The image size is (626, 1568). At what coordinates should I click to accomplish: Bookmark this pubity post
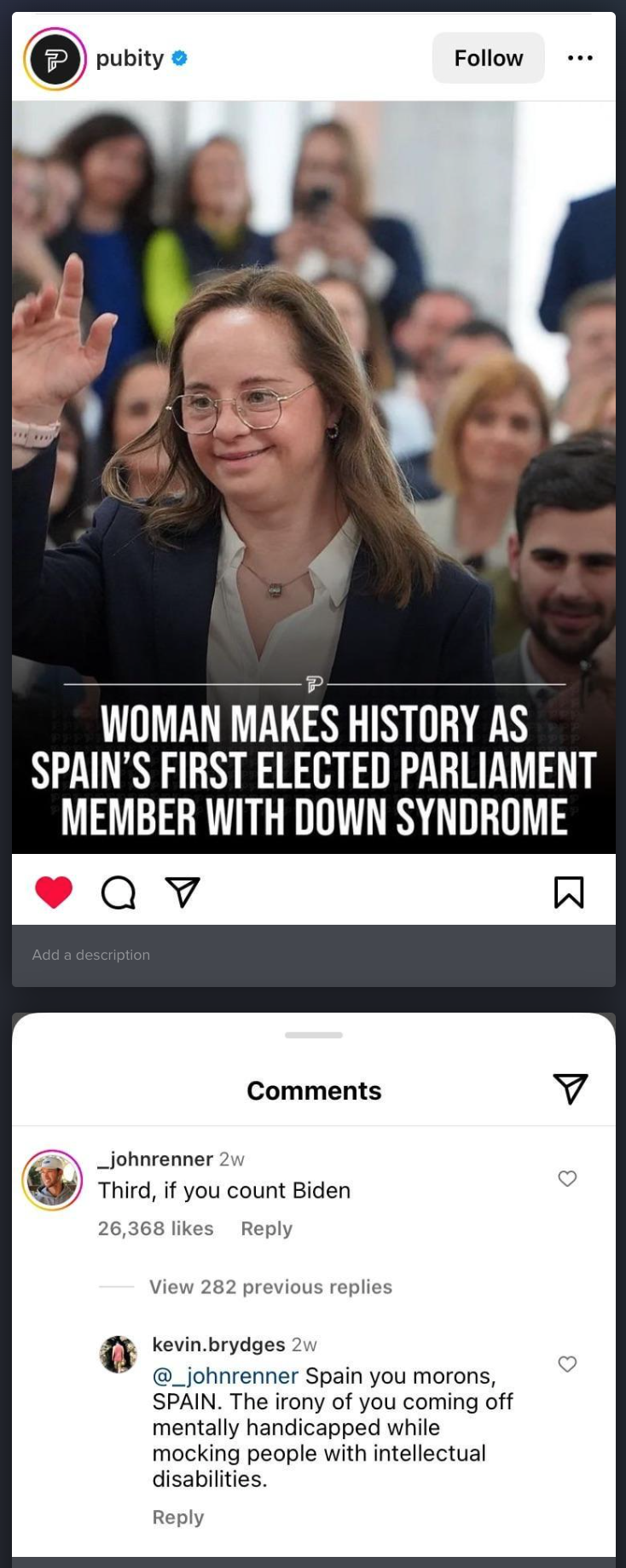(569, 892)
